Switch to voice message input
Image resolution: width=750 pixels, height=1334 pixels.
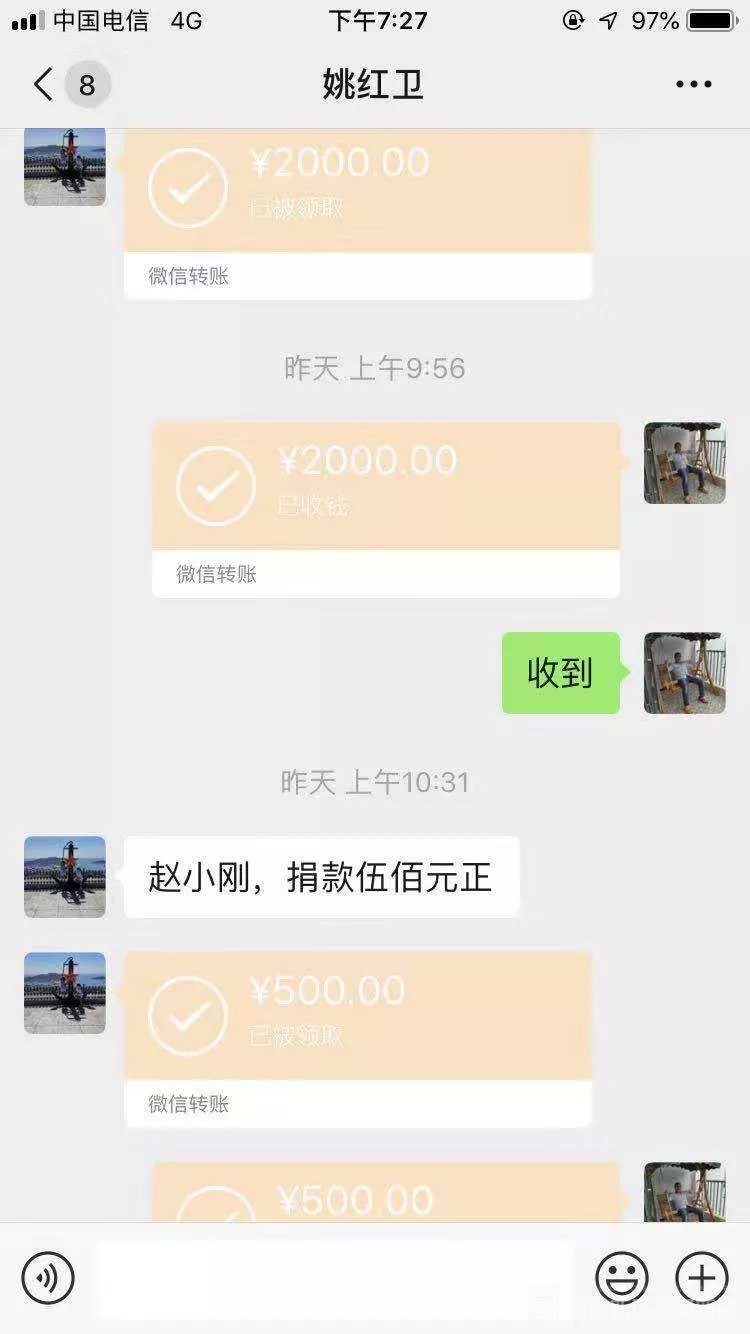click(48, 1277)
